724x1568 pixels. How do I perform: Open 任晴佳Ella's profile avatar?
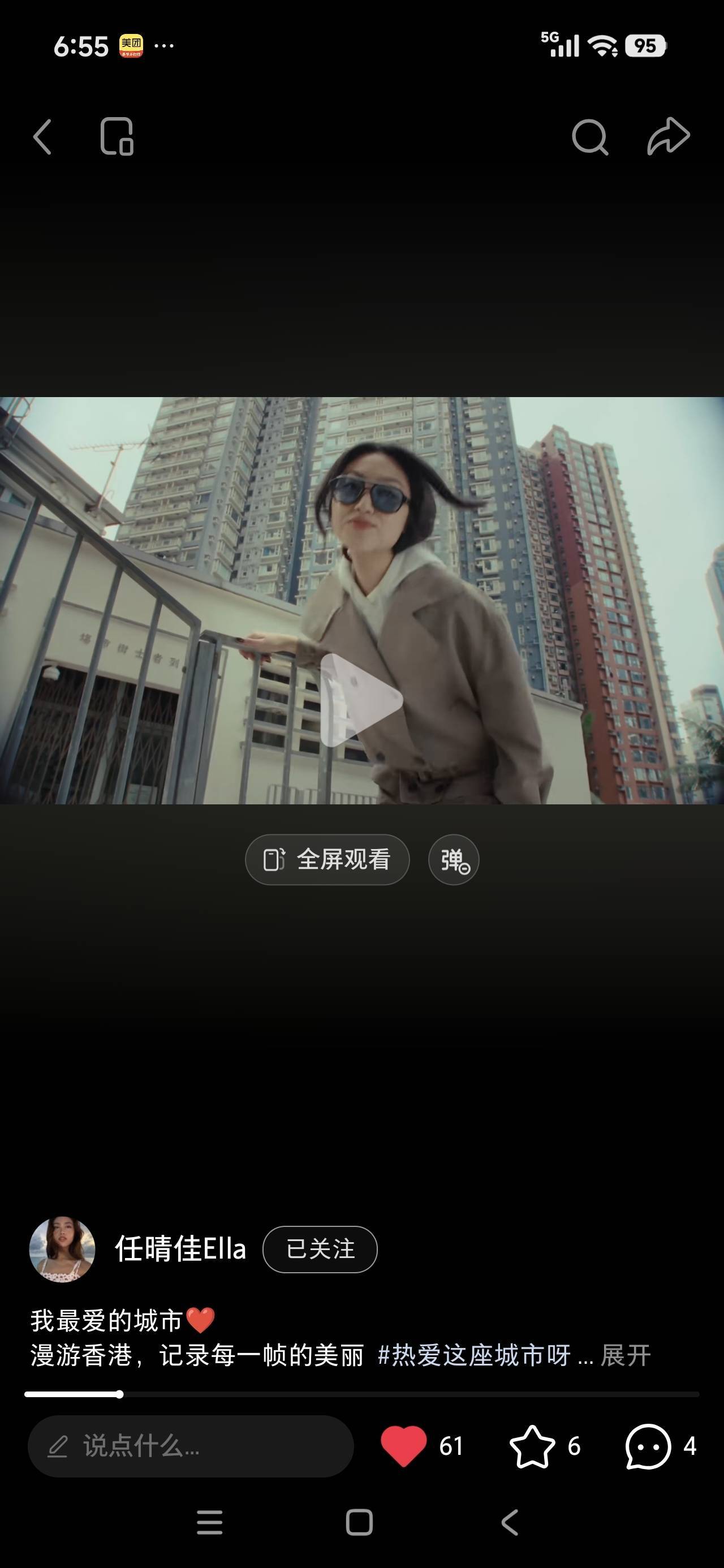click(62, 1249)
